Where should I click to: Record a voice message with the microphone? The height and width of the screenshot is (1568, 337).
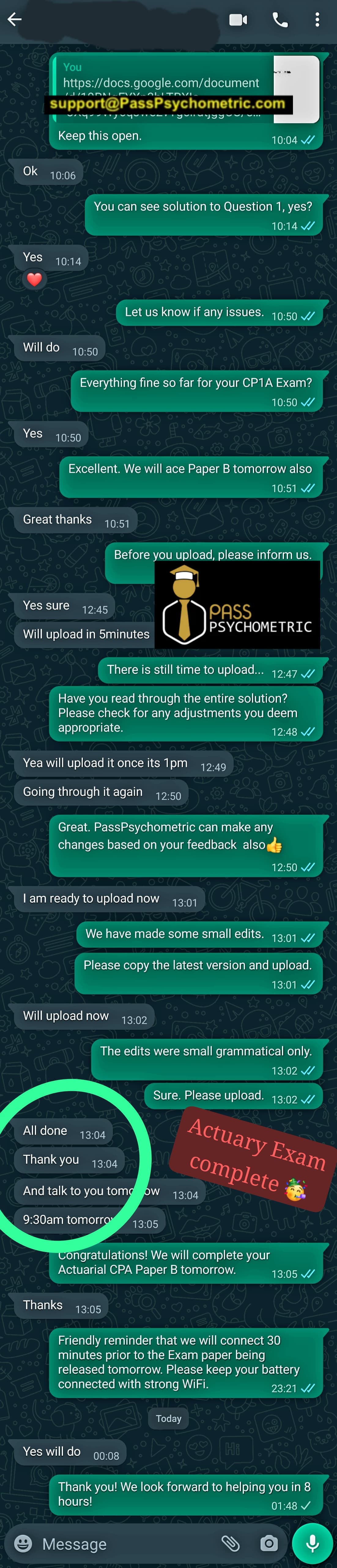[313, 1543]
